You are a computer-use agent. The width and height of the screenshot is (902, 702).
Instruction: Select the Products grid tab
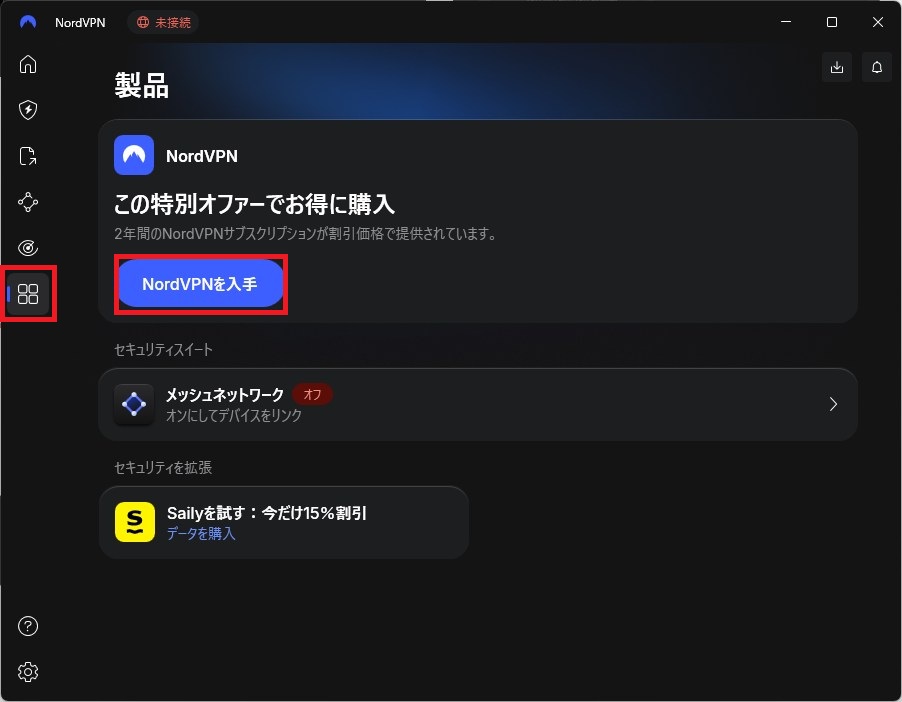28,294
